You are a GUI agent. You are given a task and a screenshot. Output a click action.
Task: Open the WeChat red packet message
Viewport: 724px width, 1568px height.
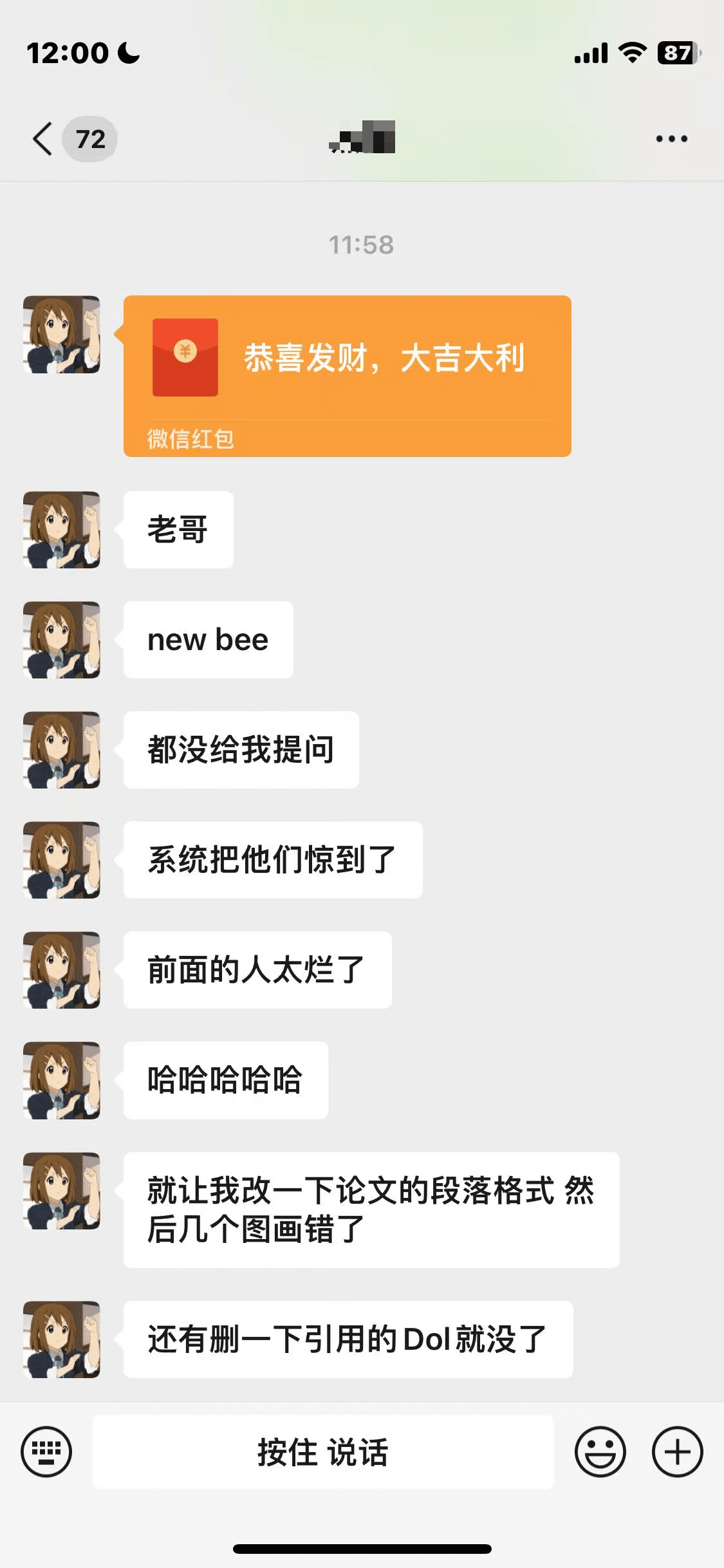coord(347,376)
